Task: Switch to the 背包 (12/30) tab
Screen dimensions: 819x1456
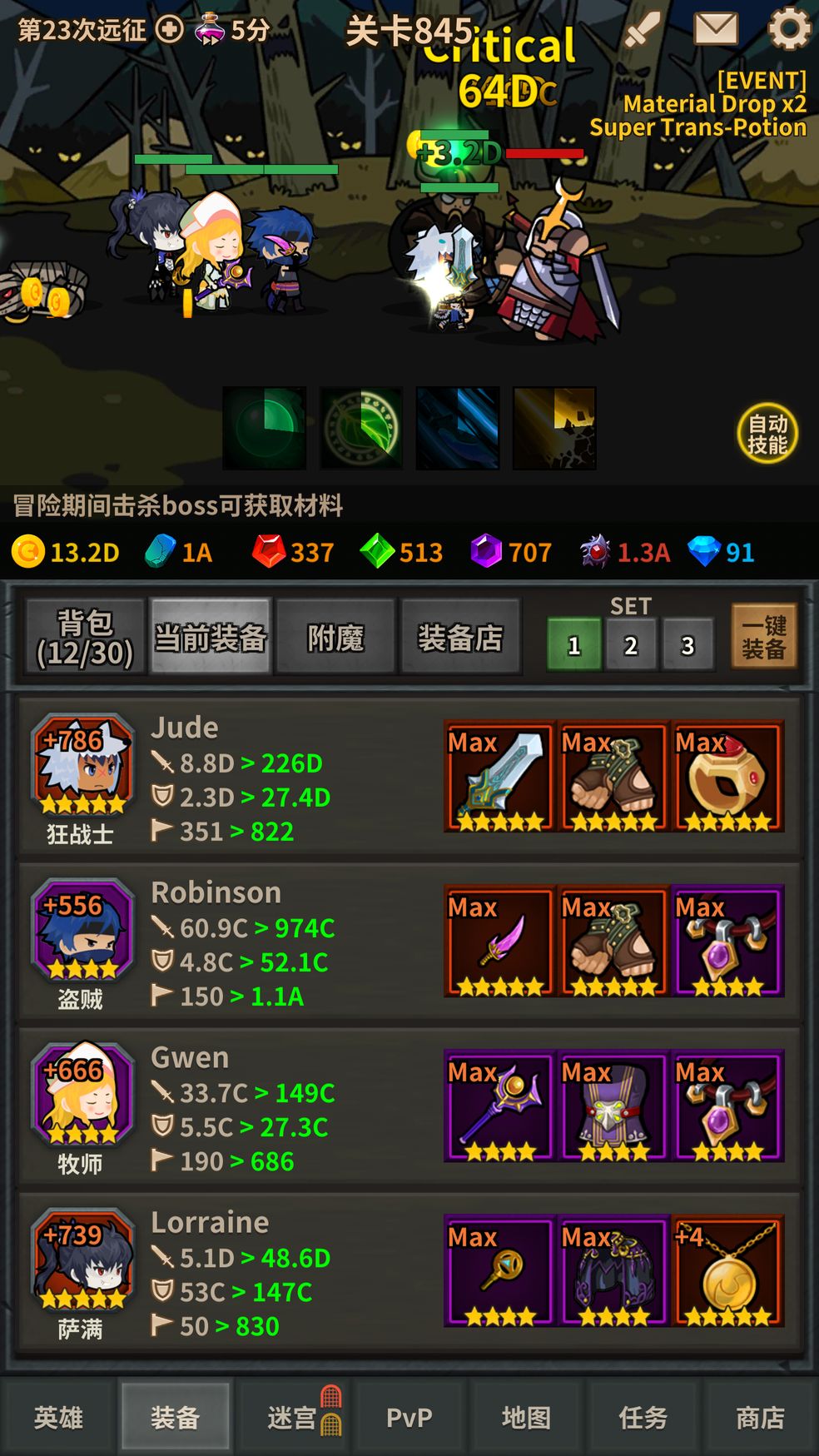Action: pyautogui.click(x=85, y=638)
